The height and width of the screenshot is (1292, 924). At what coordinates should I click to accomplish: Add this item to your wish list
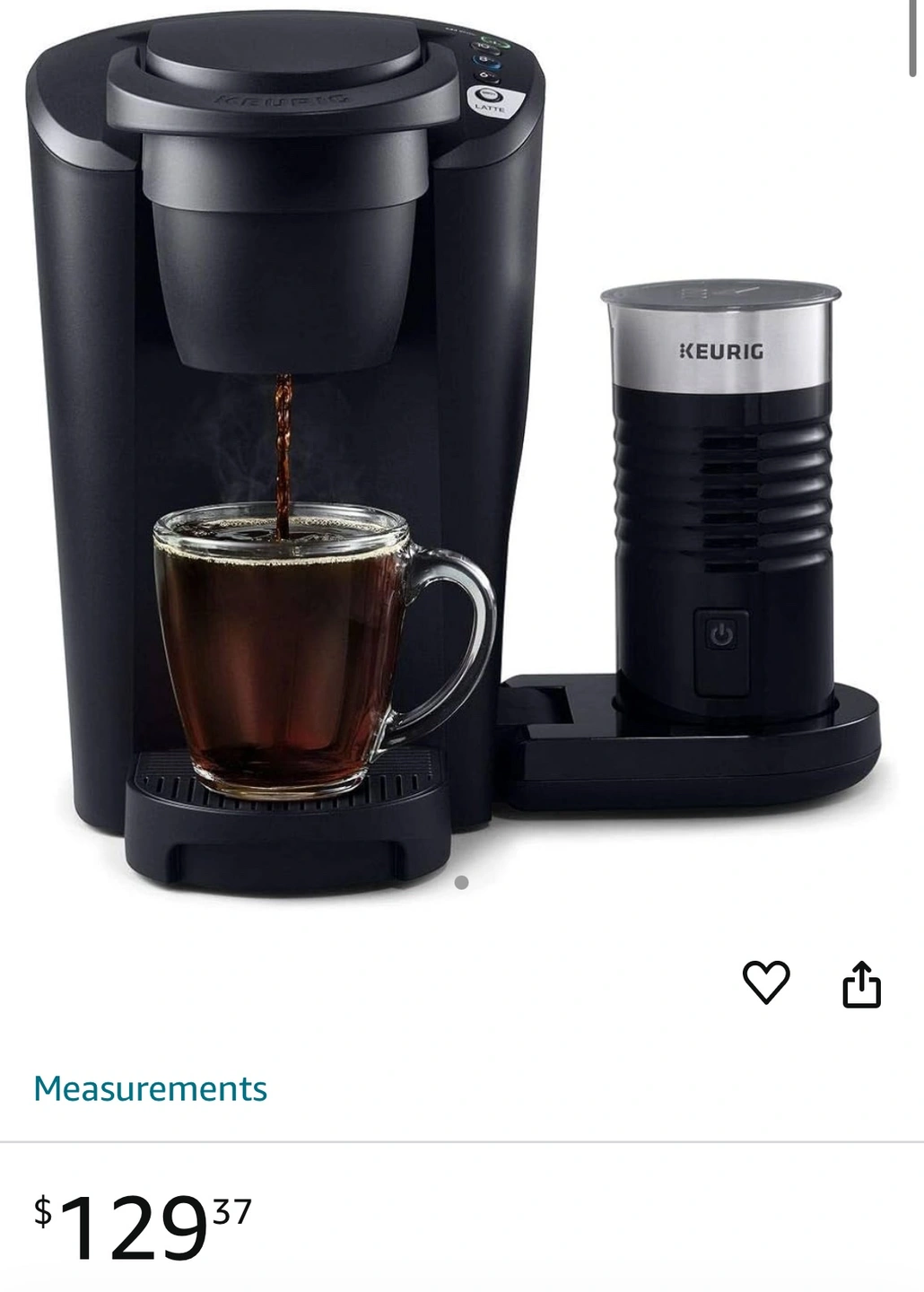click(766, 982)
